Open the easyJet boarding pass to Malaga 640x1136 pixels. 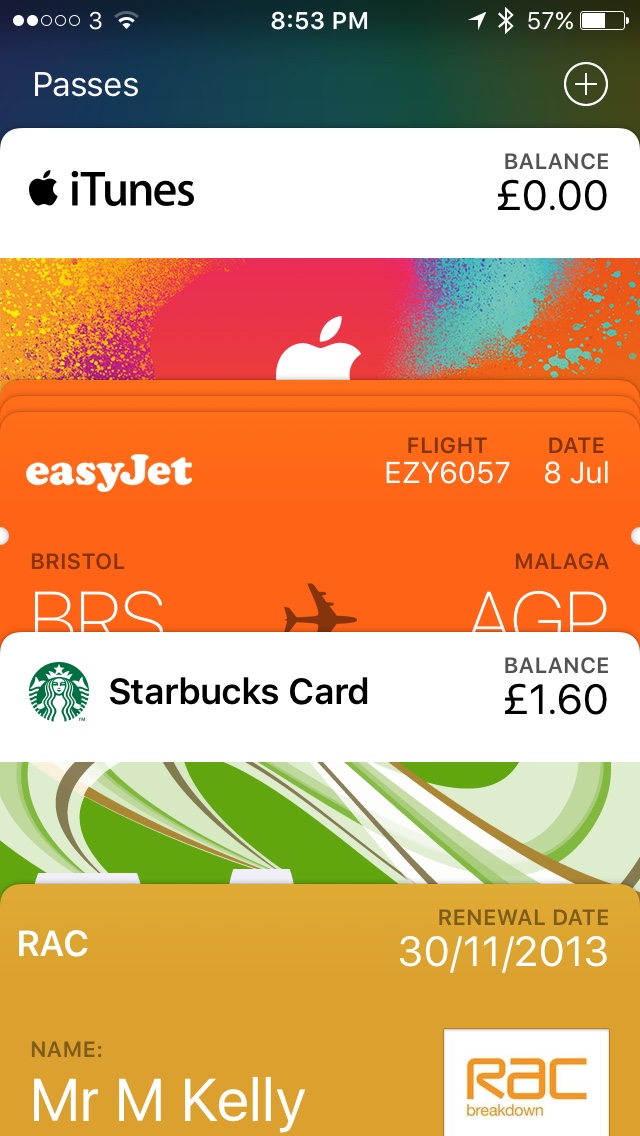[320, 520]
